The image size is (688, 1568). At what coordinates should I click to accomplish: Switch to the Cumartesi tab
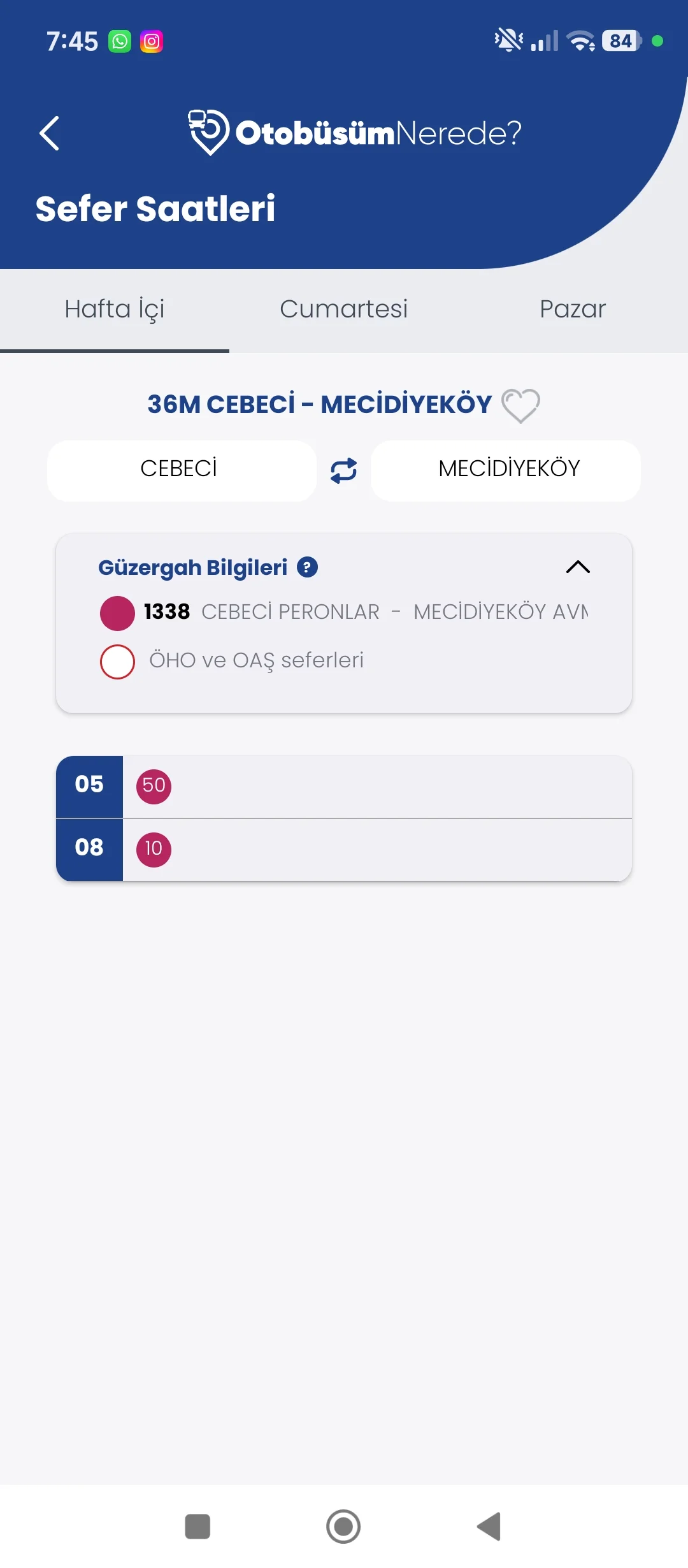pos(343,309)
